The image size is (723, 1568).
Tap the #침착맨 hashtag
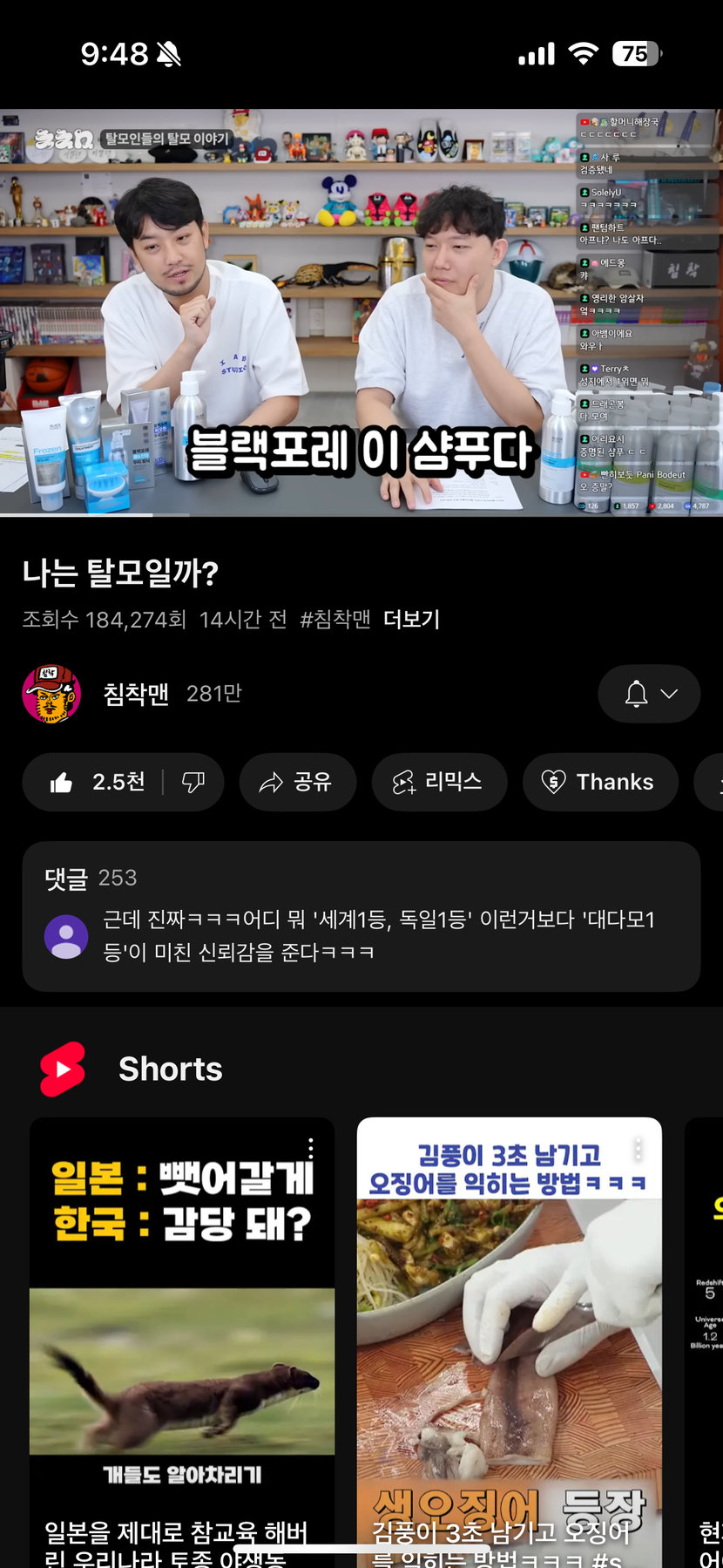[335, 619]
